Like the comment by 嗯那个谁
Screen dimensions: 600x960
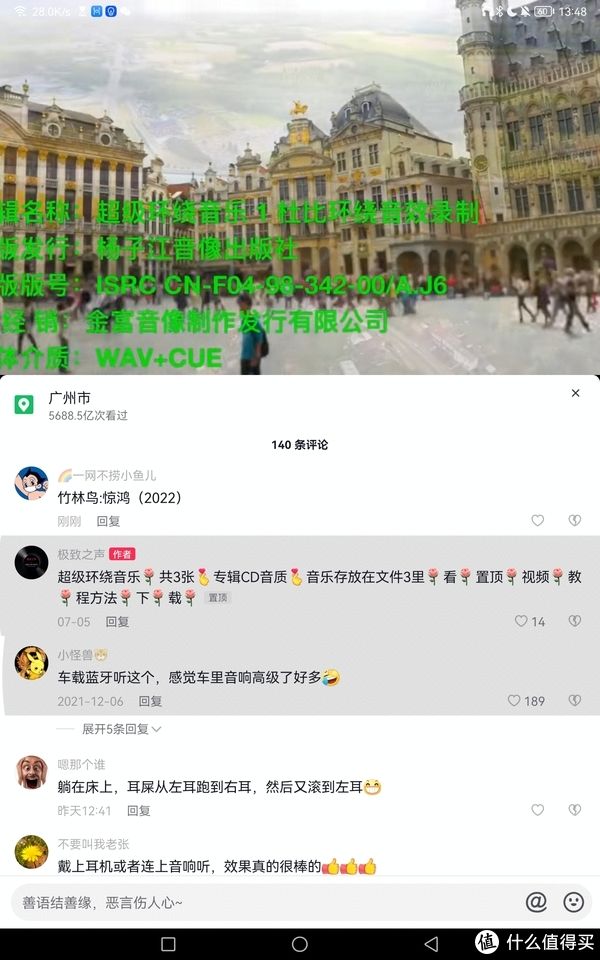(538, 810)
